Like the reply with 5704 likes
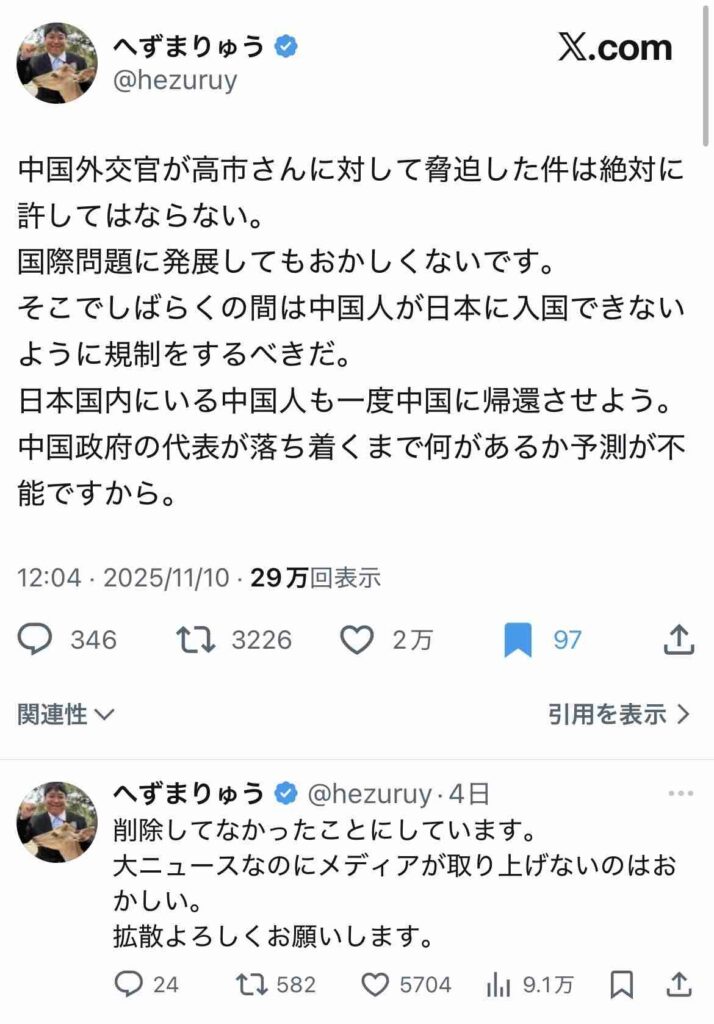 (x=374, y=985)
